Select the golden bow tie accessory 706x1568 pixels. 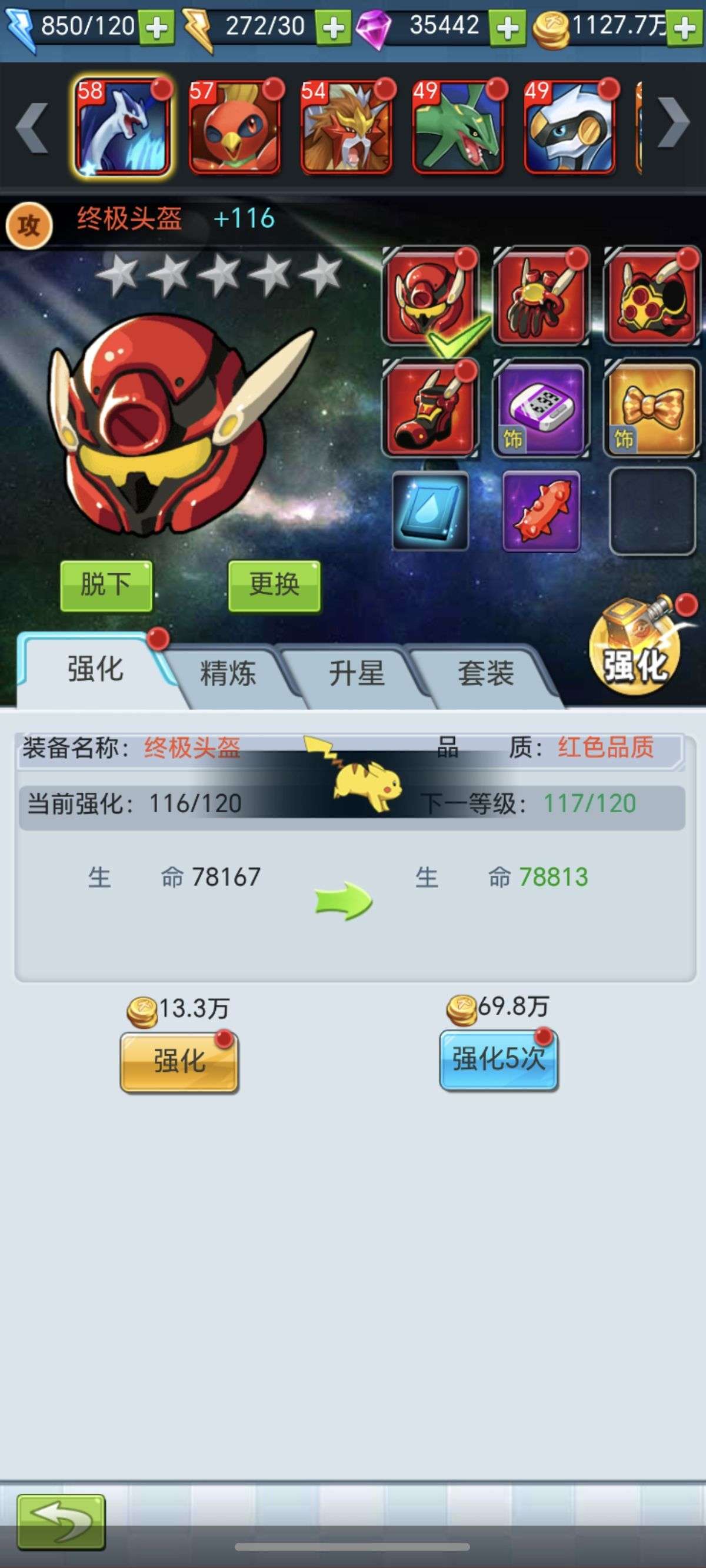coord(651,408)
